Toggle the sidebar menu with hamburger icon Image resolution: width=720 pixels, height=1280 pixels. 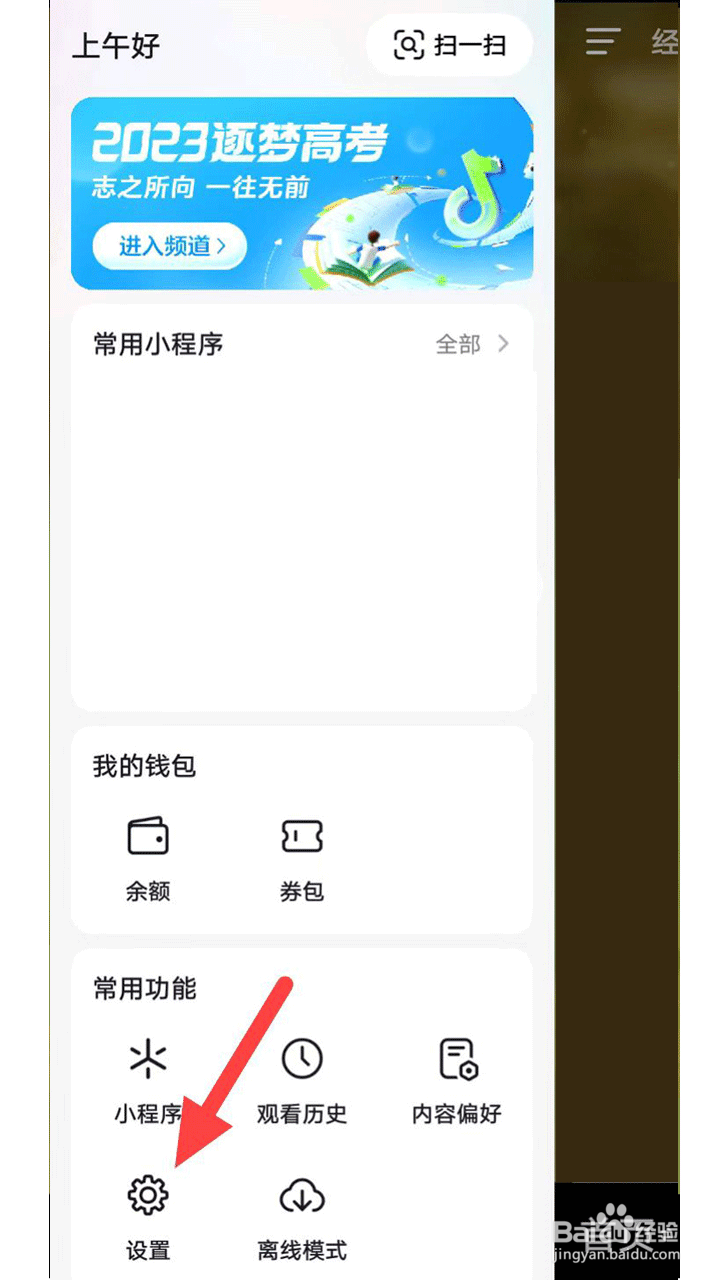(x=601, y=42)
